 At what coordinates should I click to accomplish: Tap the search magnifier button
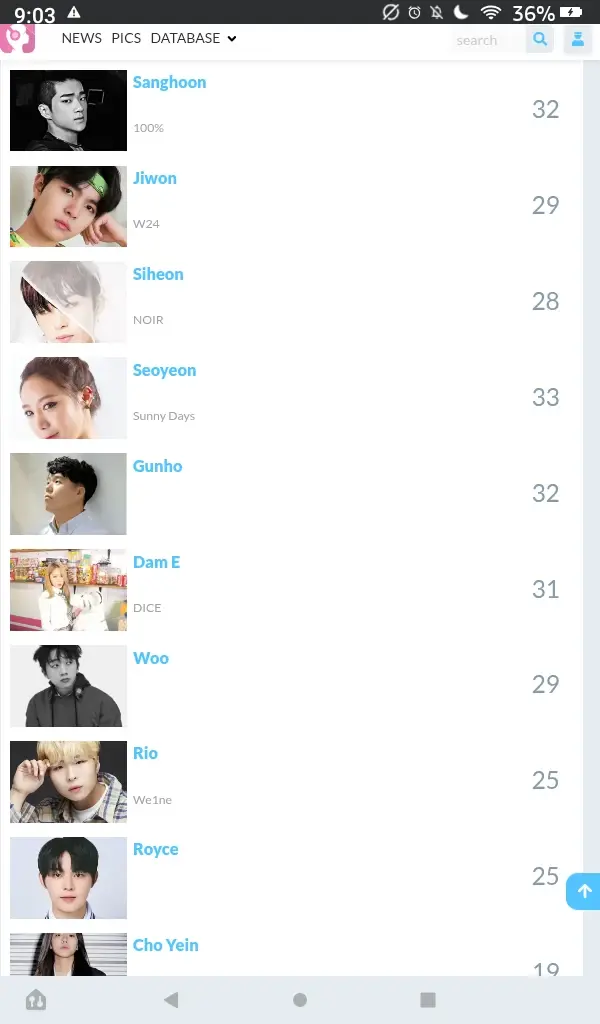[x=540, y=39]
